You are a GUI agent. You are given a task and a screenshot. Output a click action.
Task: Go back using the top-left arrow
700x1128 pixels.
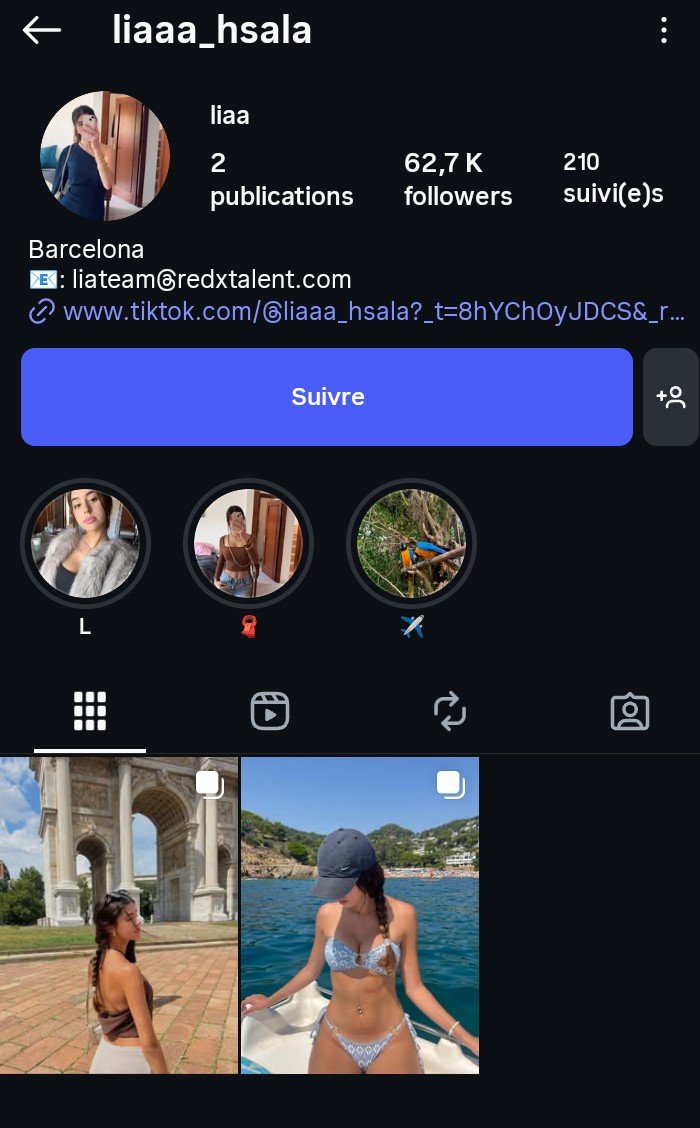coord(42,31)
